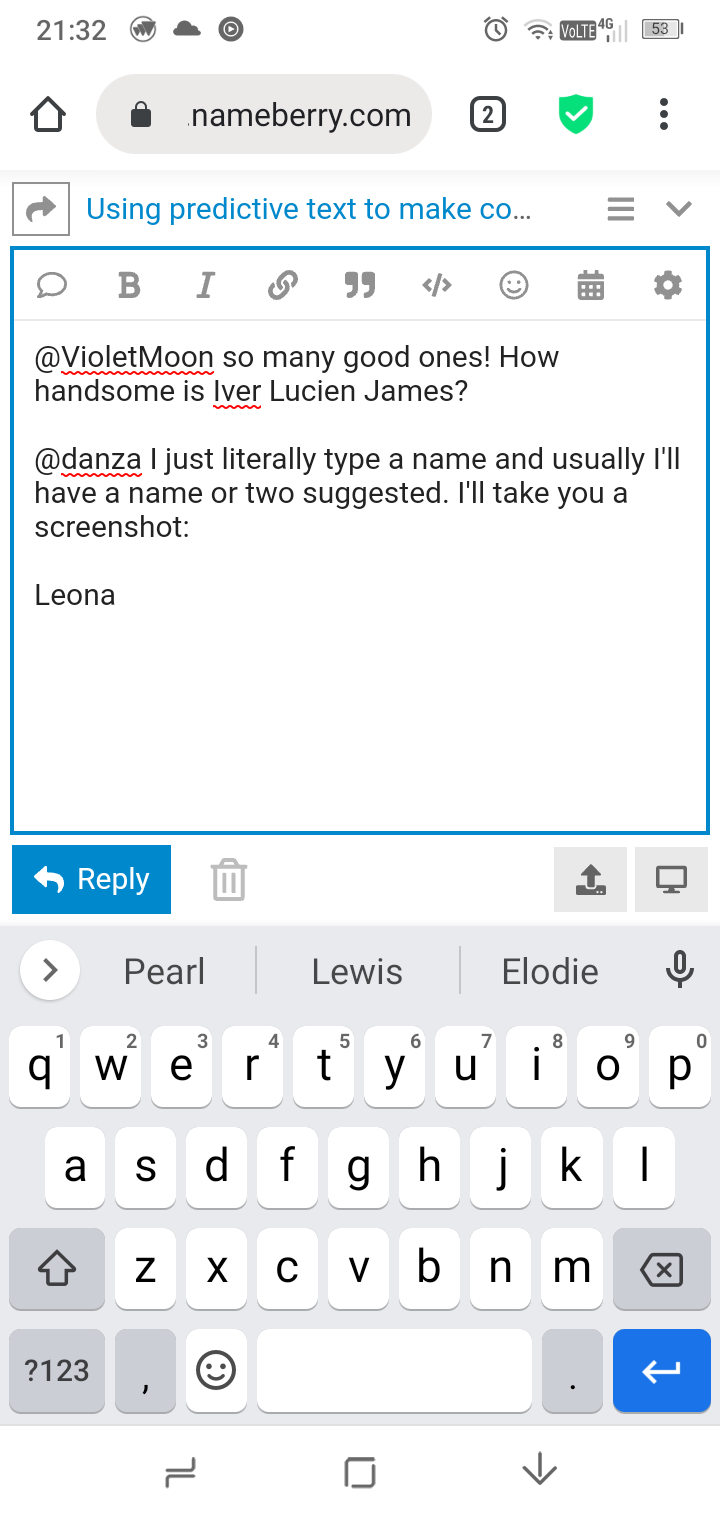Open the composer options gear
The height and width of the screenshot is (1520, 720).
[668, 286]
